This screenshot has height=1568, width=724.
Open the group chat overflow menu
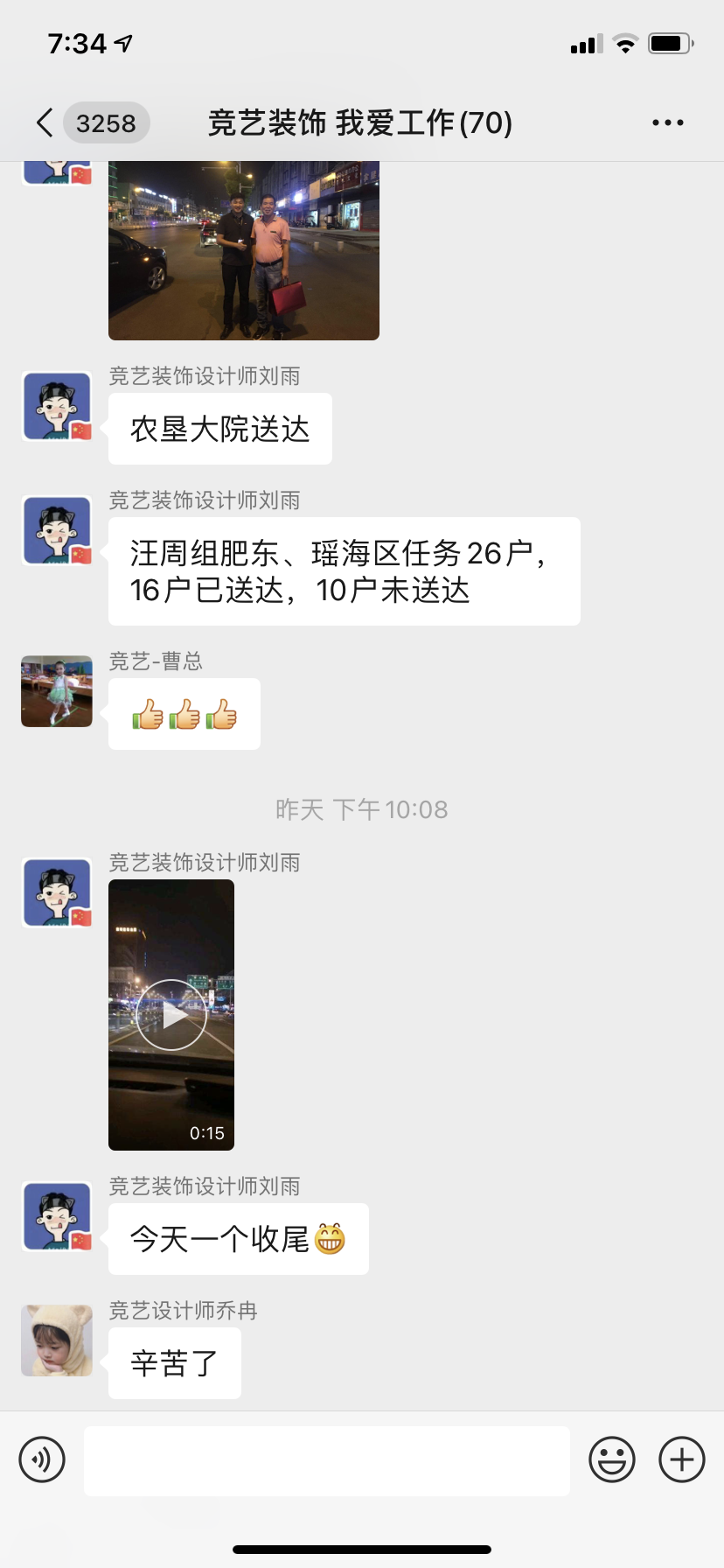click(668, 123)
